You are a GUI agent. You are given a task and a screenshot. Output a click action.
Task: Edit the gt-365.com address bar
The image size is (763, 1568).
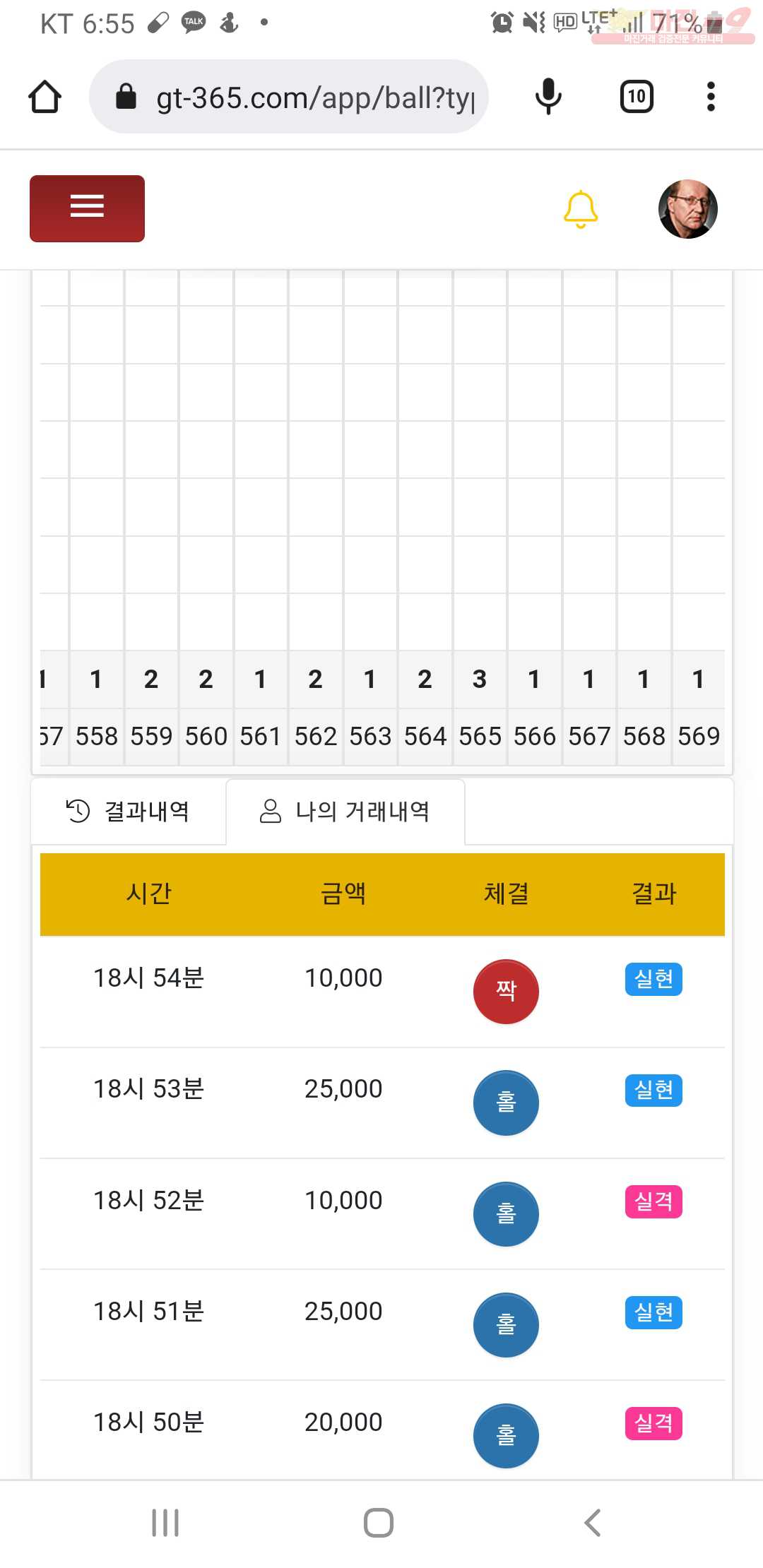pyautogui.click(x=289, y=97)
